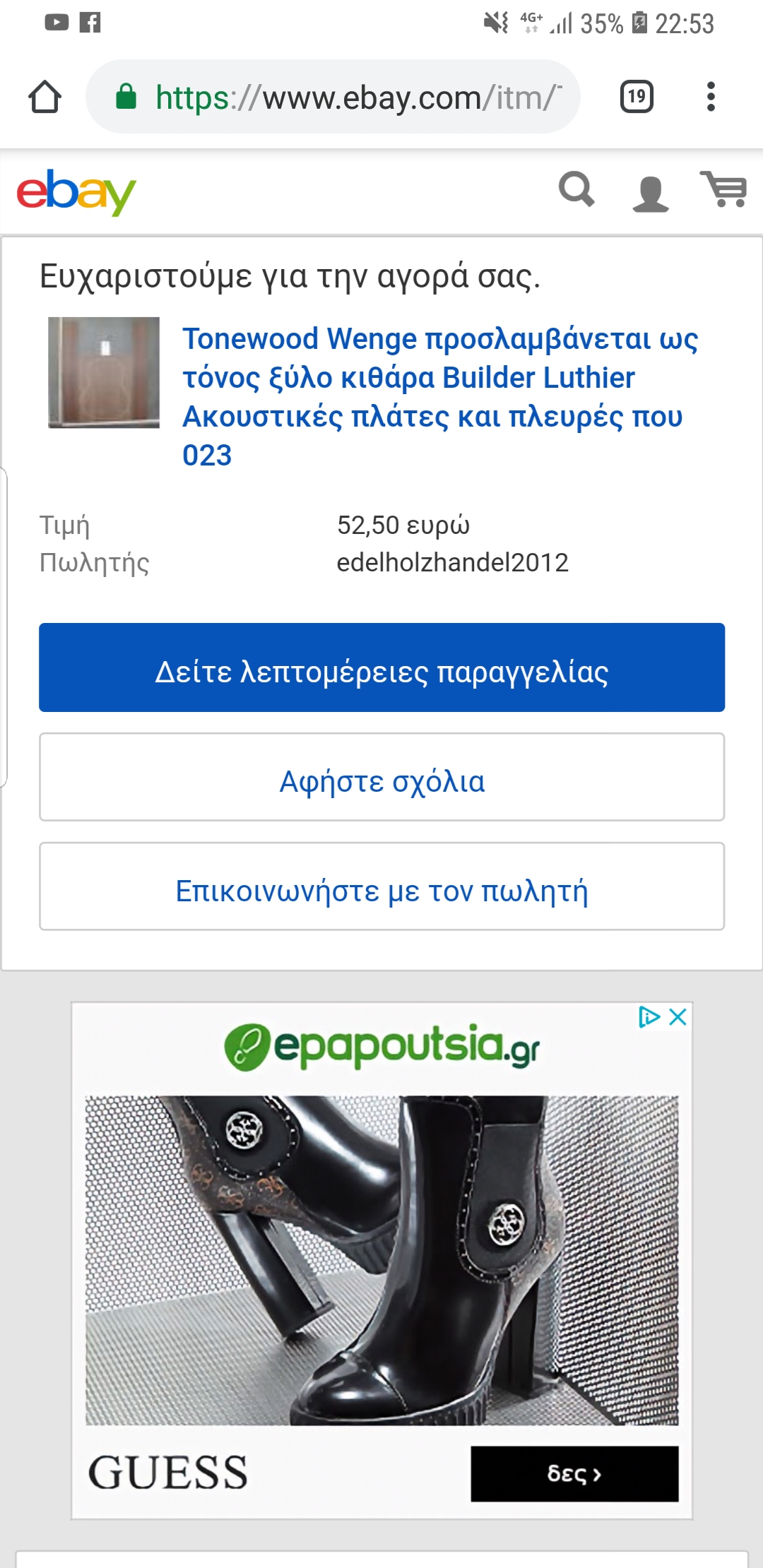
Task: Open the epapoutsia.gr Guess boots ad
Action: tap(381, 1259)
